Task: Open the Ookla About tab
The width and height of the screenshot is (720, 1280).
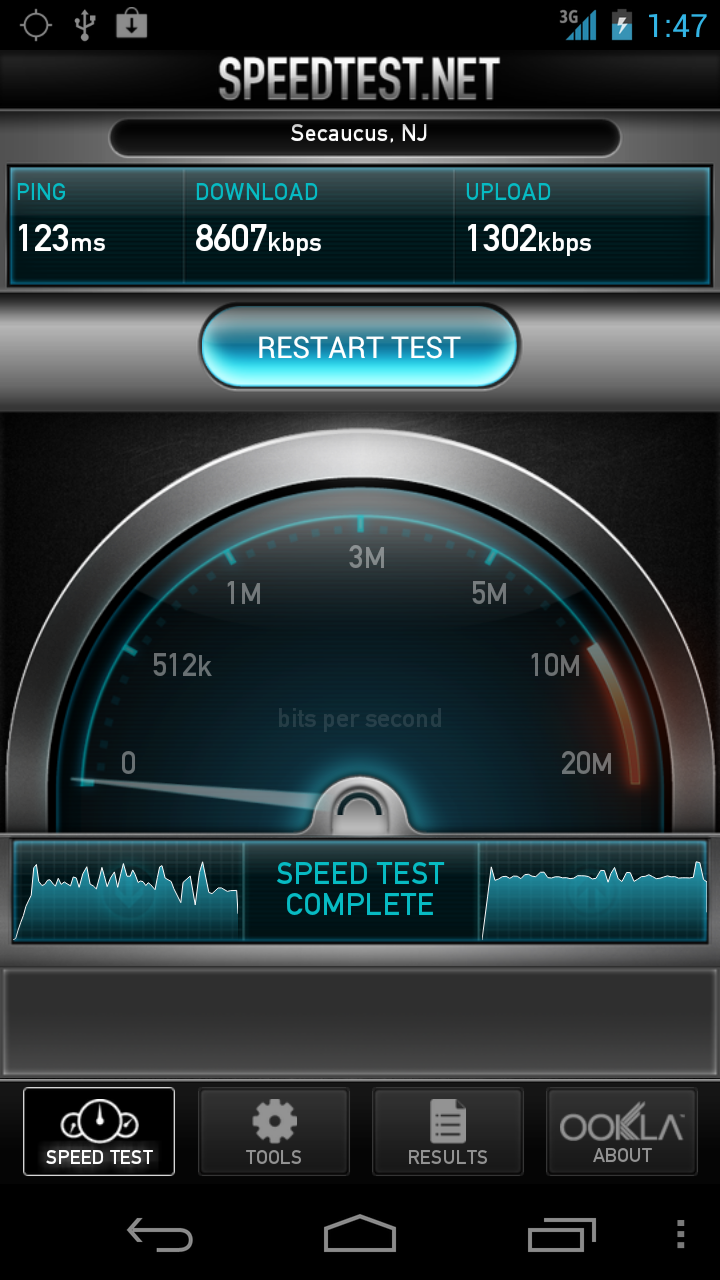Action: point(621,1131)
